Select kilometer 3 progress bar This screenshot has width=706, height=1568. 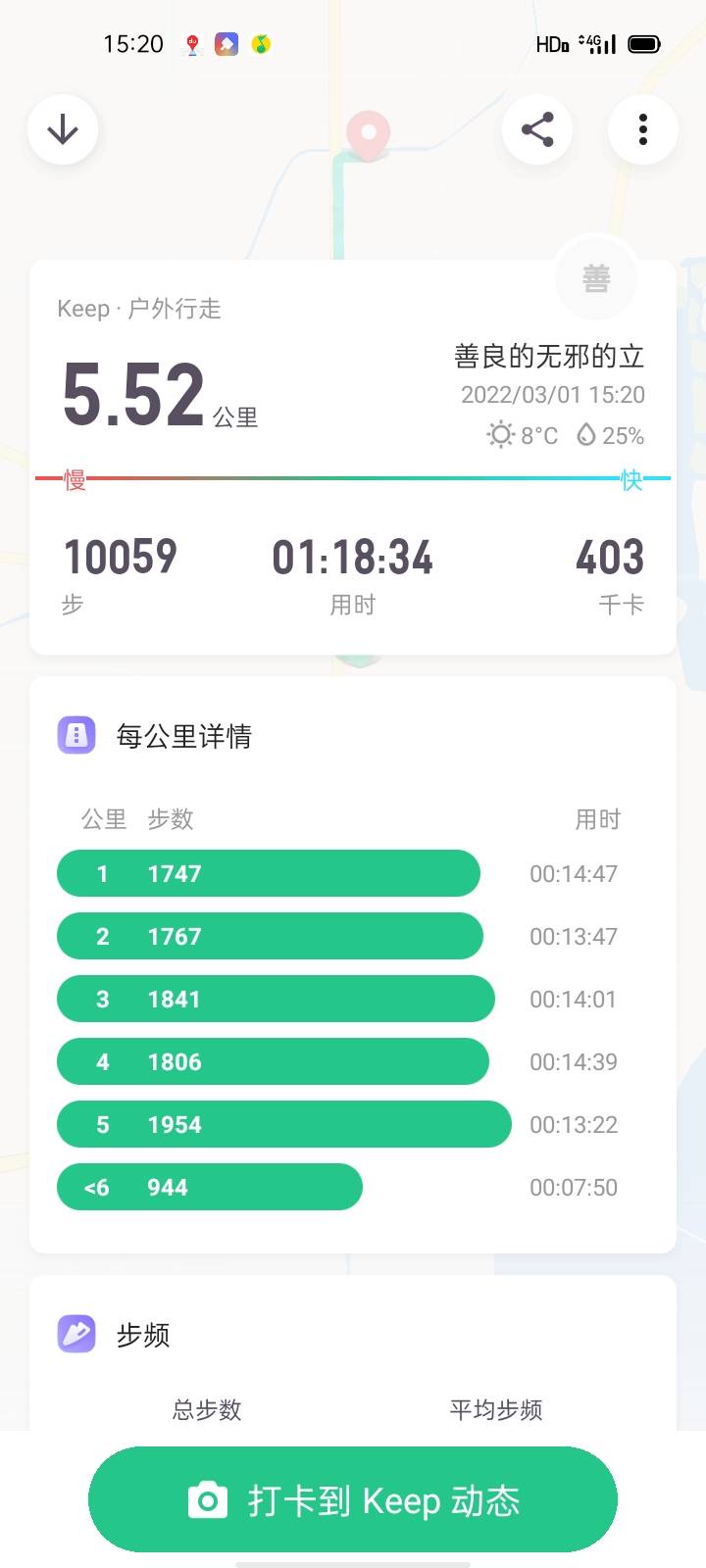[x=277, y=999]
